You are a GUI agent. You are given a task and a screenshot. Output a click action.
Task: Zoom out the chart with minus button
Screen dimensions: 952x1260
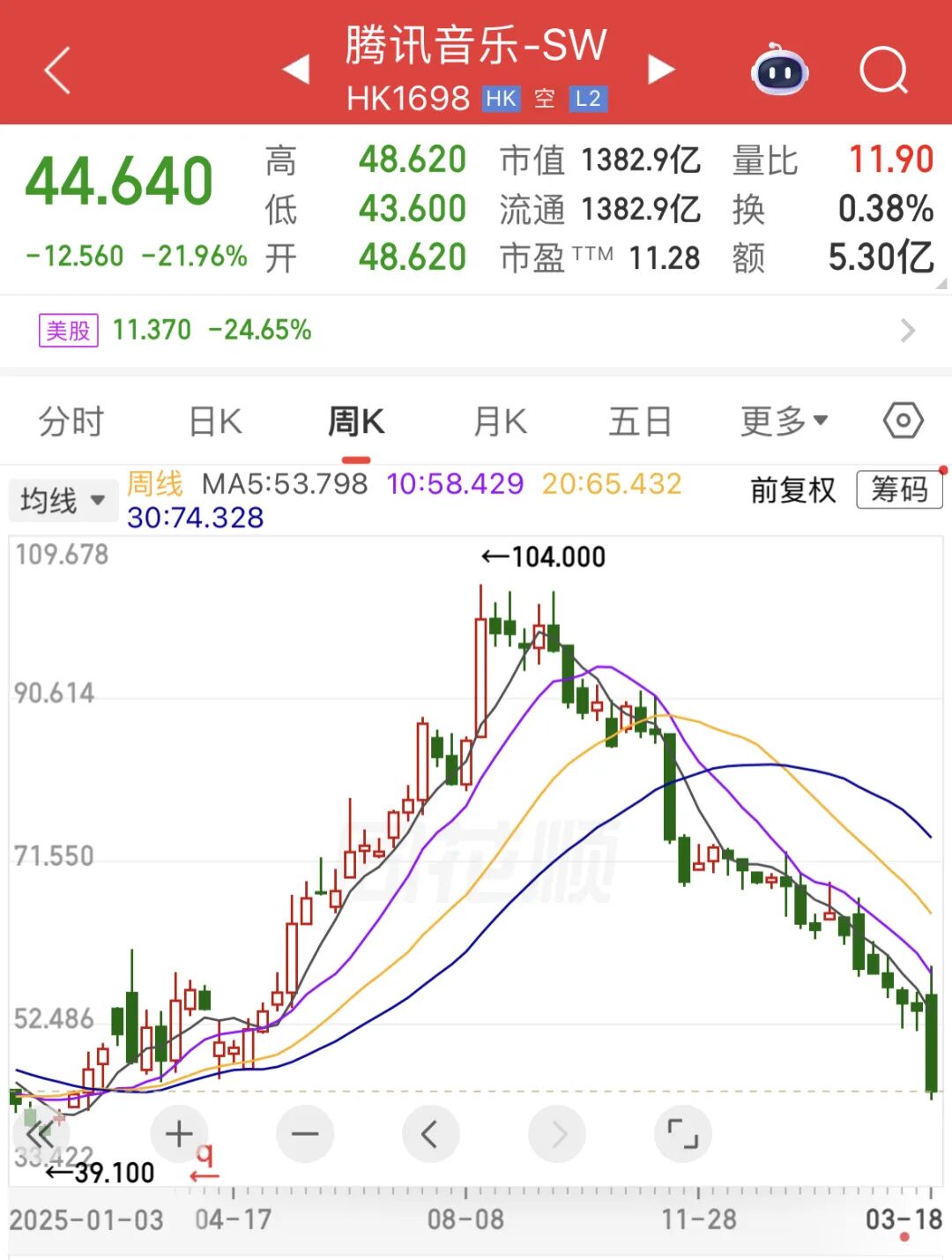click(305, 1134)
